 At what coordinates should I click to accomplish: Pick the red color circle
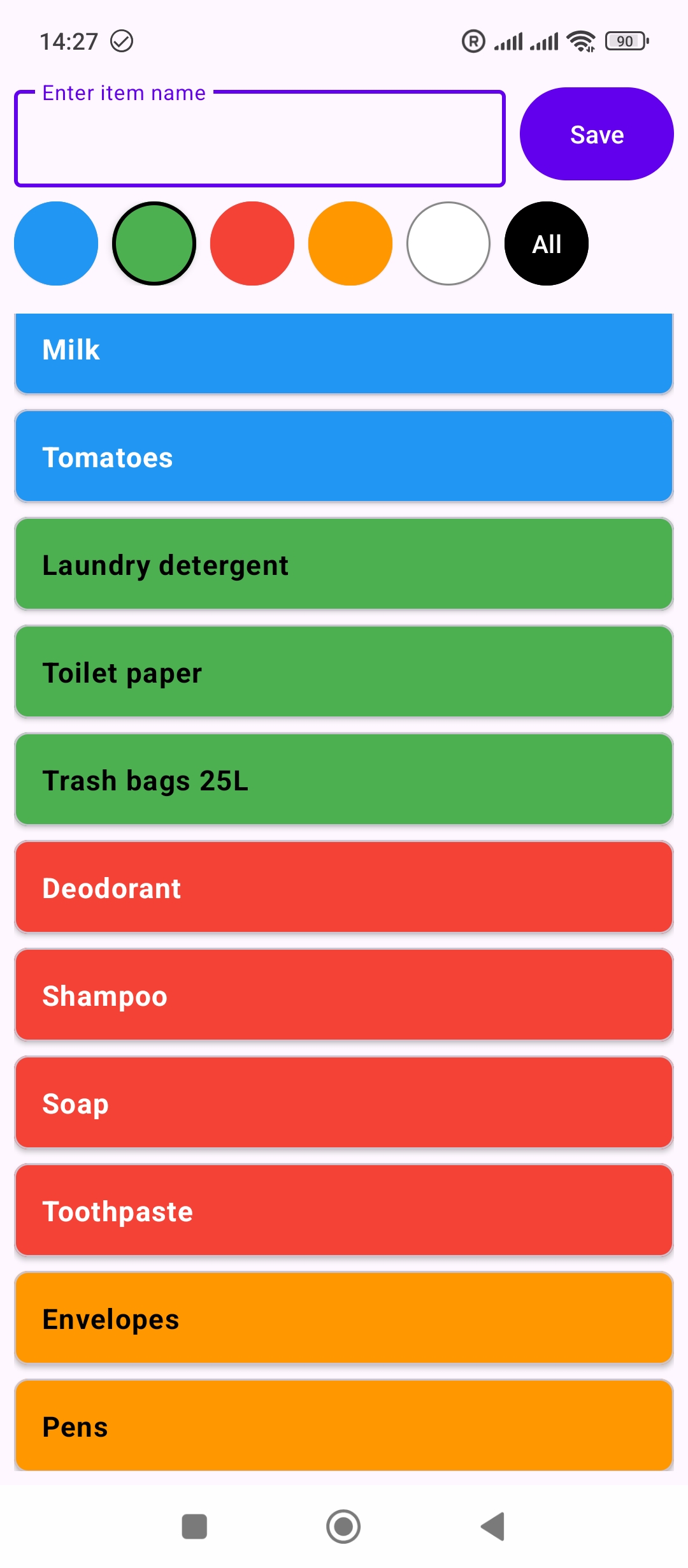(x=252, y=243)
